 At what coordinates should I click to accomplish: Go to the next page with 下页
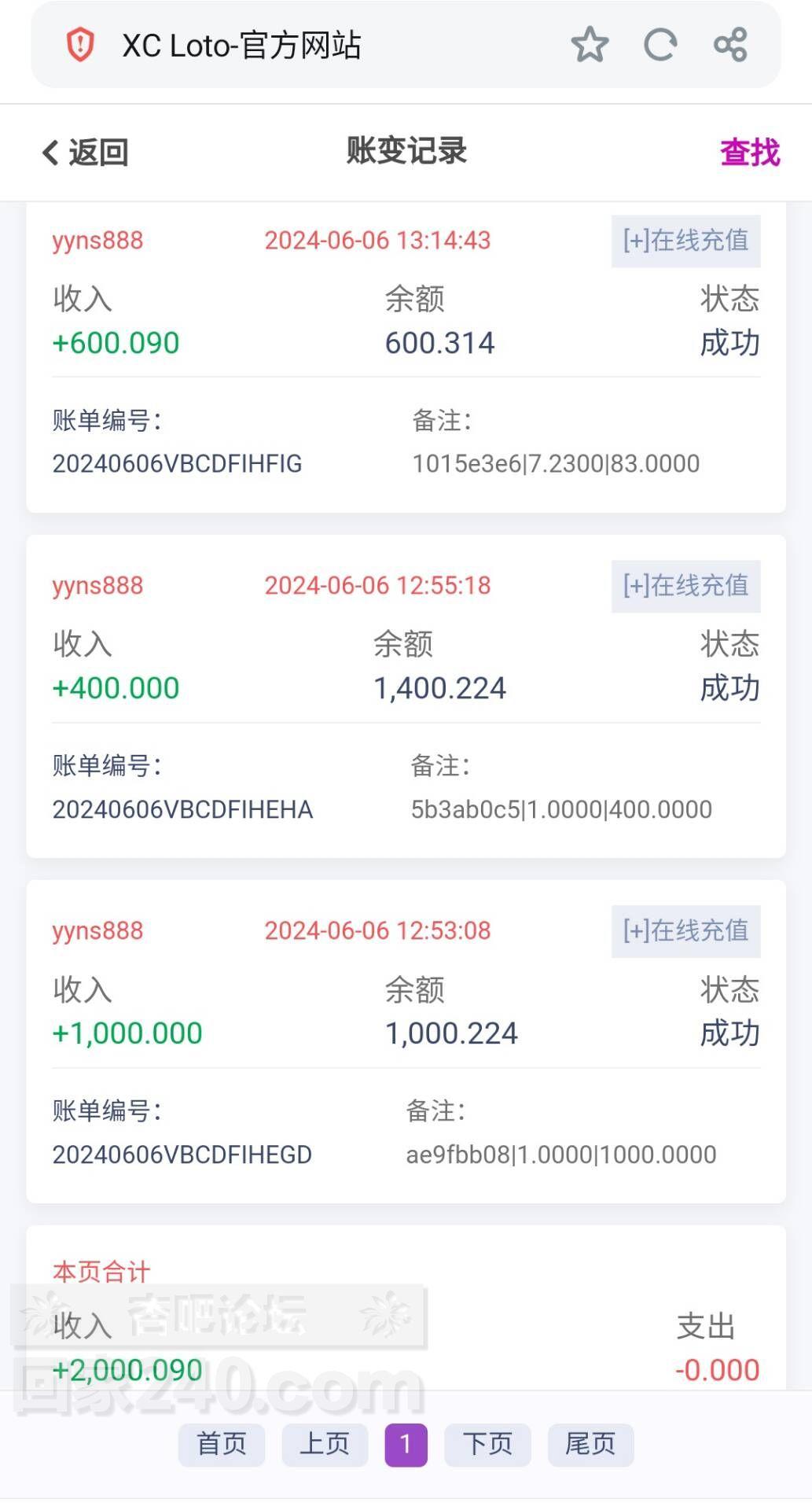coord(487,1444)
